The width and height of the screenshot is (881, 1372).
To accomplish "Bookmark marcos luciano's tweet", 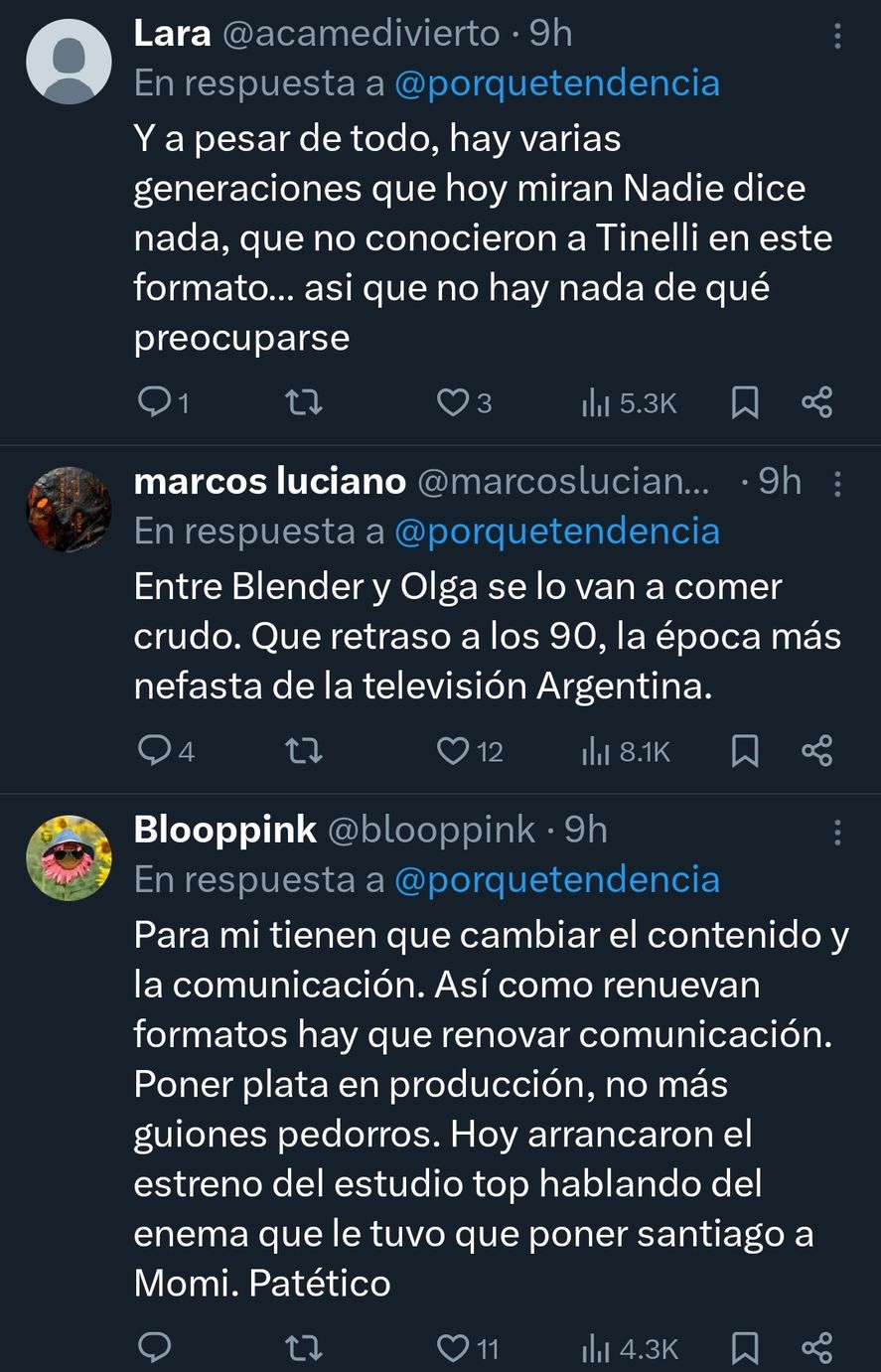I will coord(745,751).
